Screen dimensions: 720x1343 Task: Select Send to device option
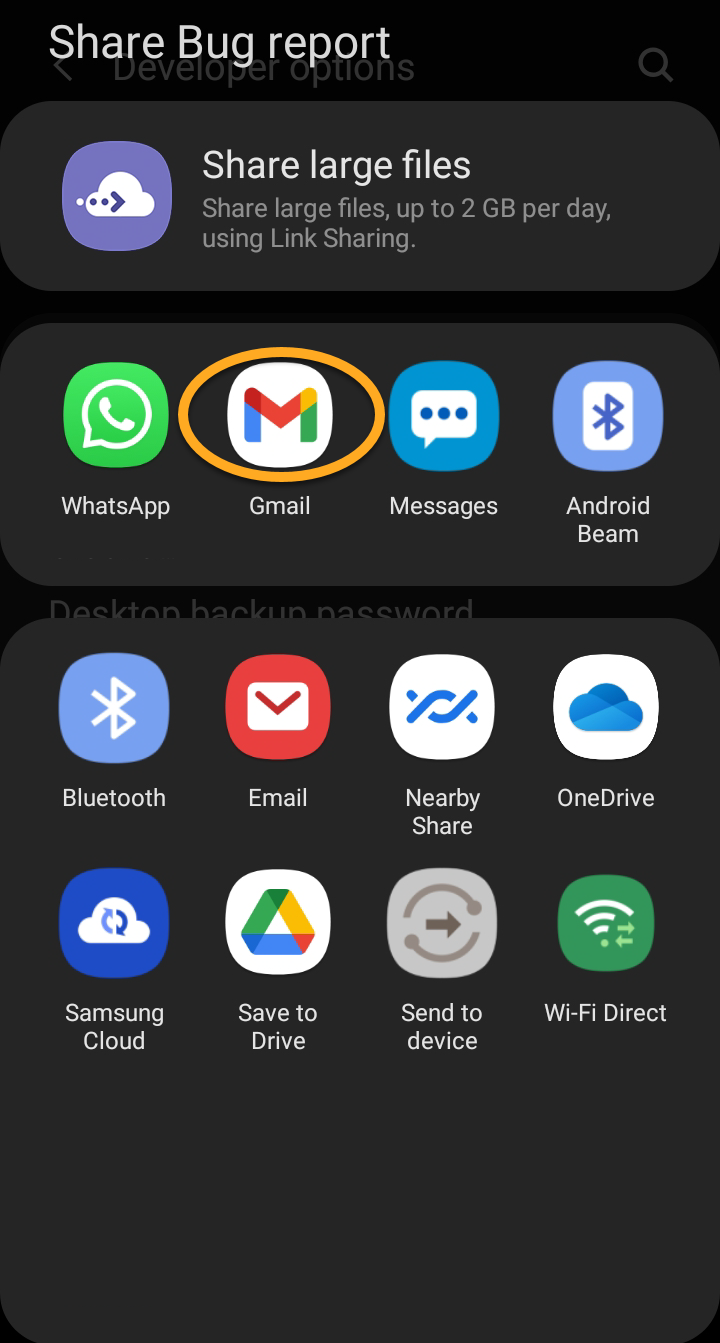point(442,923)
